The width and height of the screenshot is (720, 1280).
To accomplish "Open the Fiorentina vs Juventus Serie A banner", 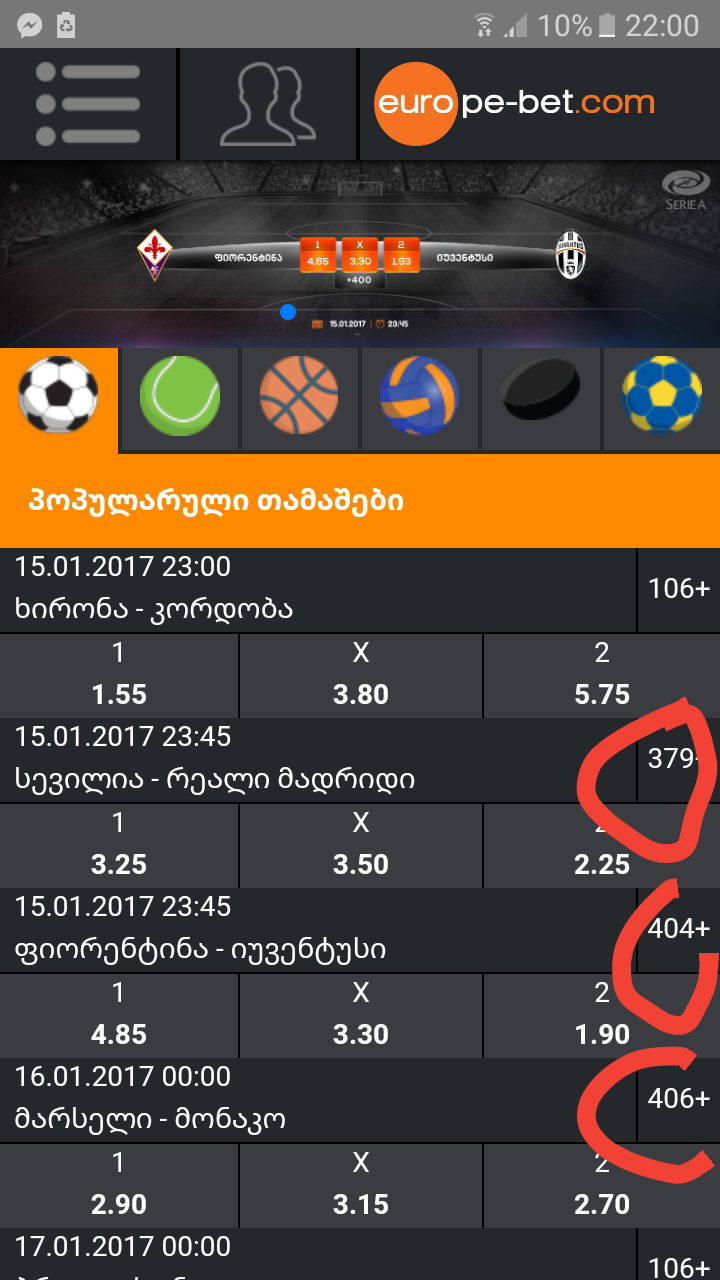I will [360, 255].
